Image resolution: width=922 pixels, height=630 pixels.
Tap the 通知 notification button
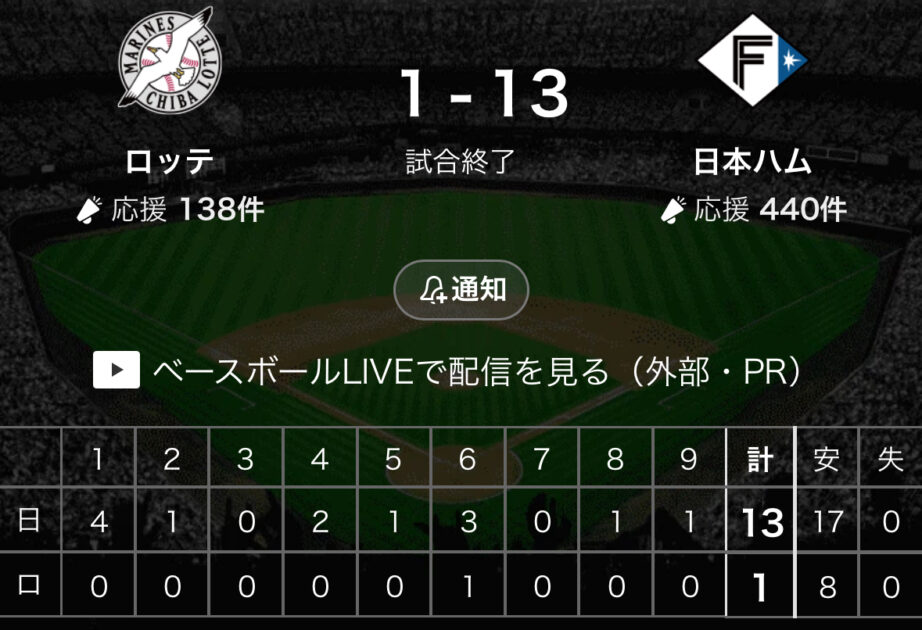point(461,290)
